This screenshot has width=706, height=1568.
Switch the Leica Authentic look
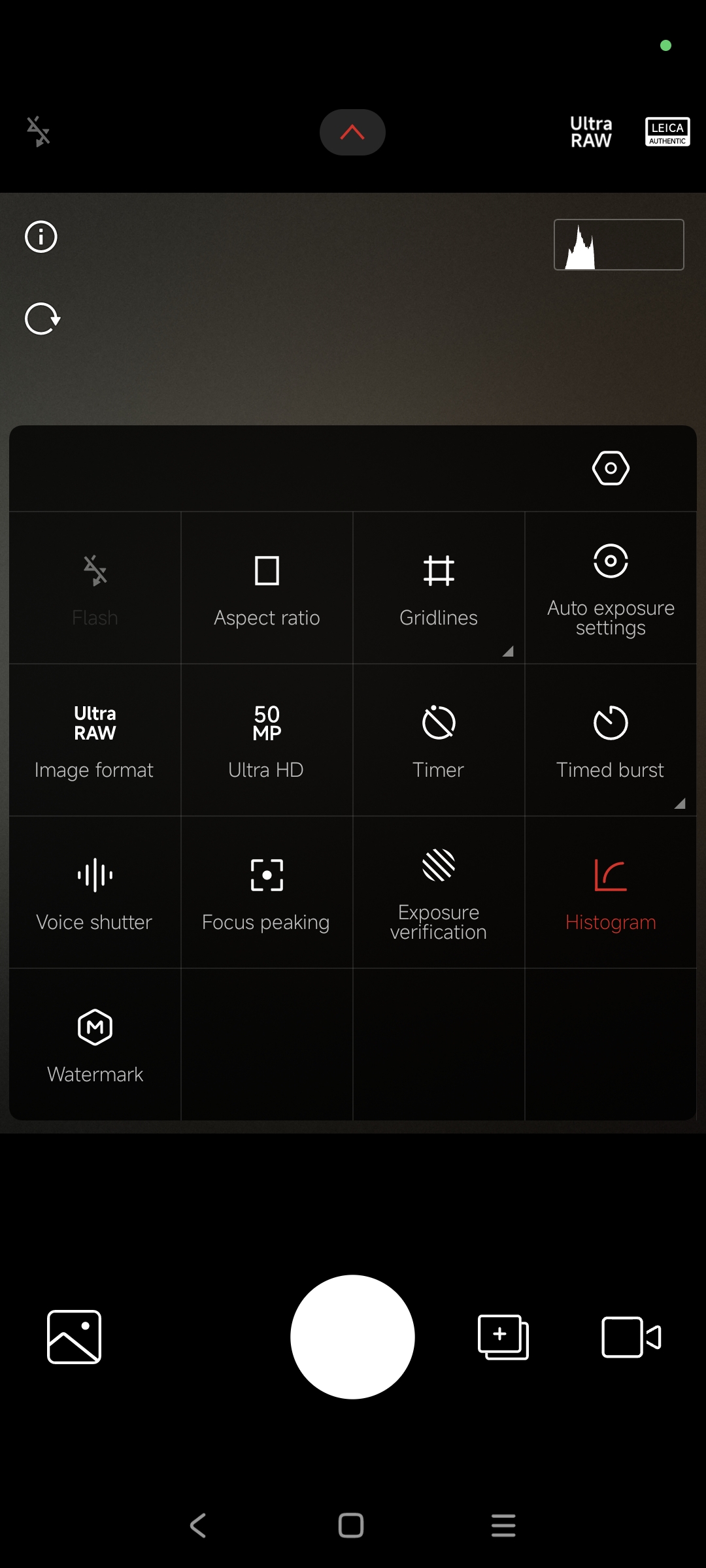click(667, 132)
